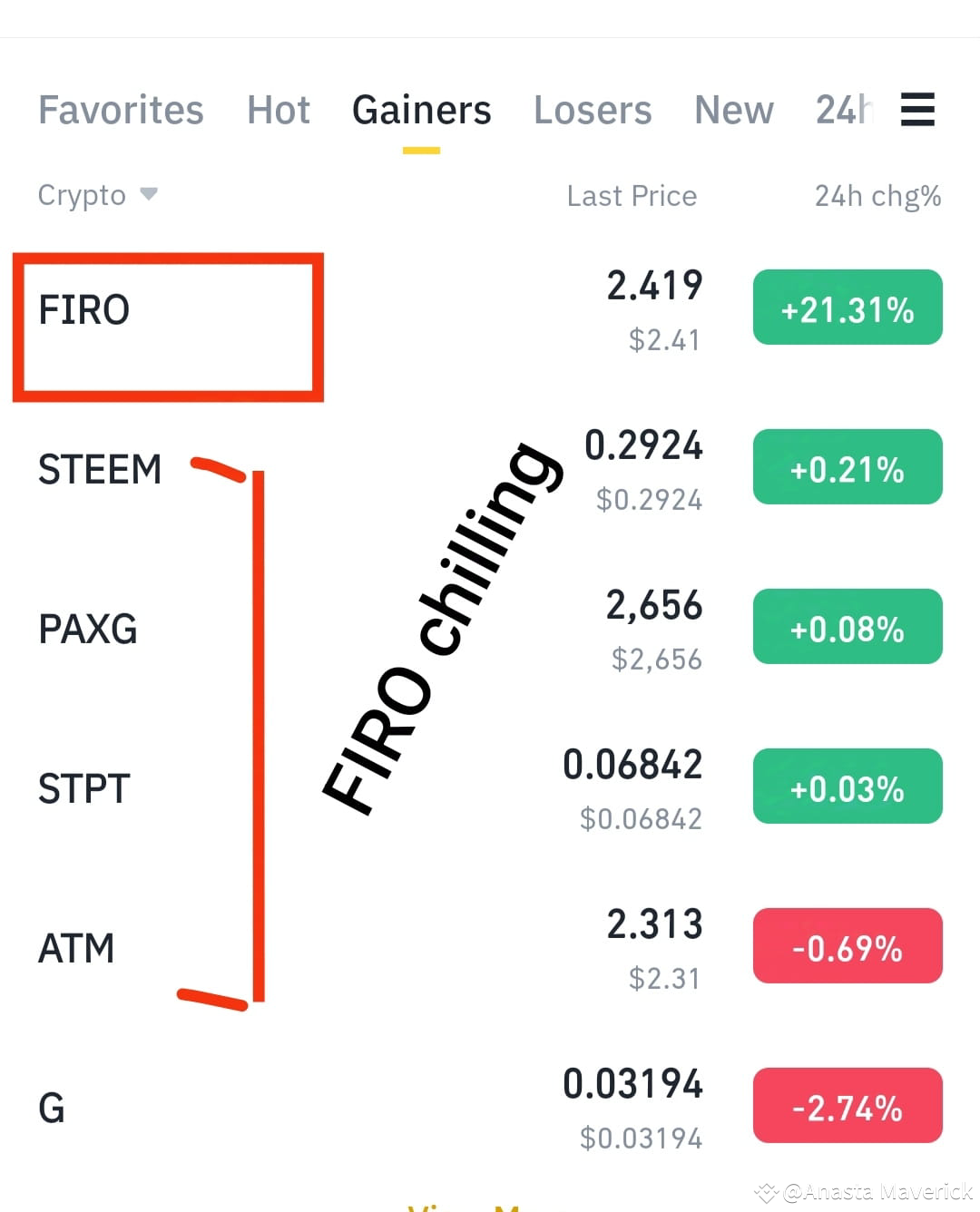Sort by the 24h chg% column
The width and height of the screenshot is (980, 1212).
[x=877, y=195]
